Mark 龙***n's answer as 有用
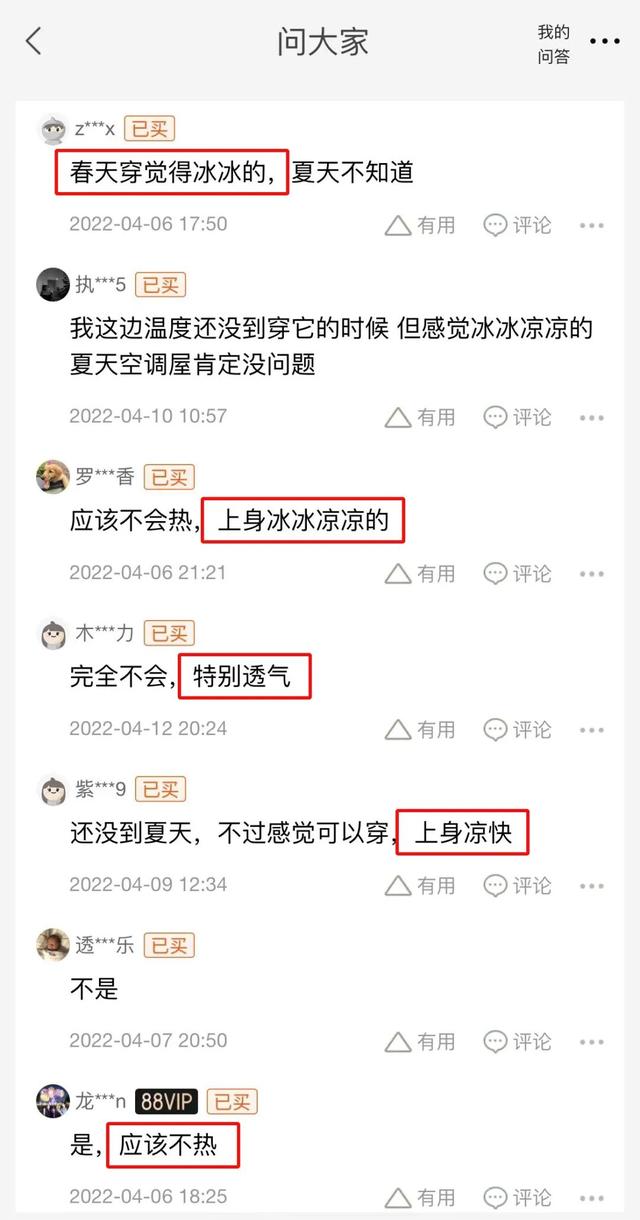 pos(419,1197)
